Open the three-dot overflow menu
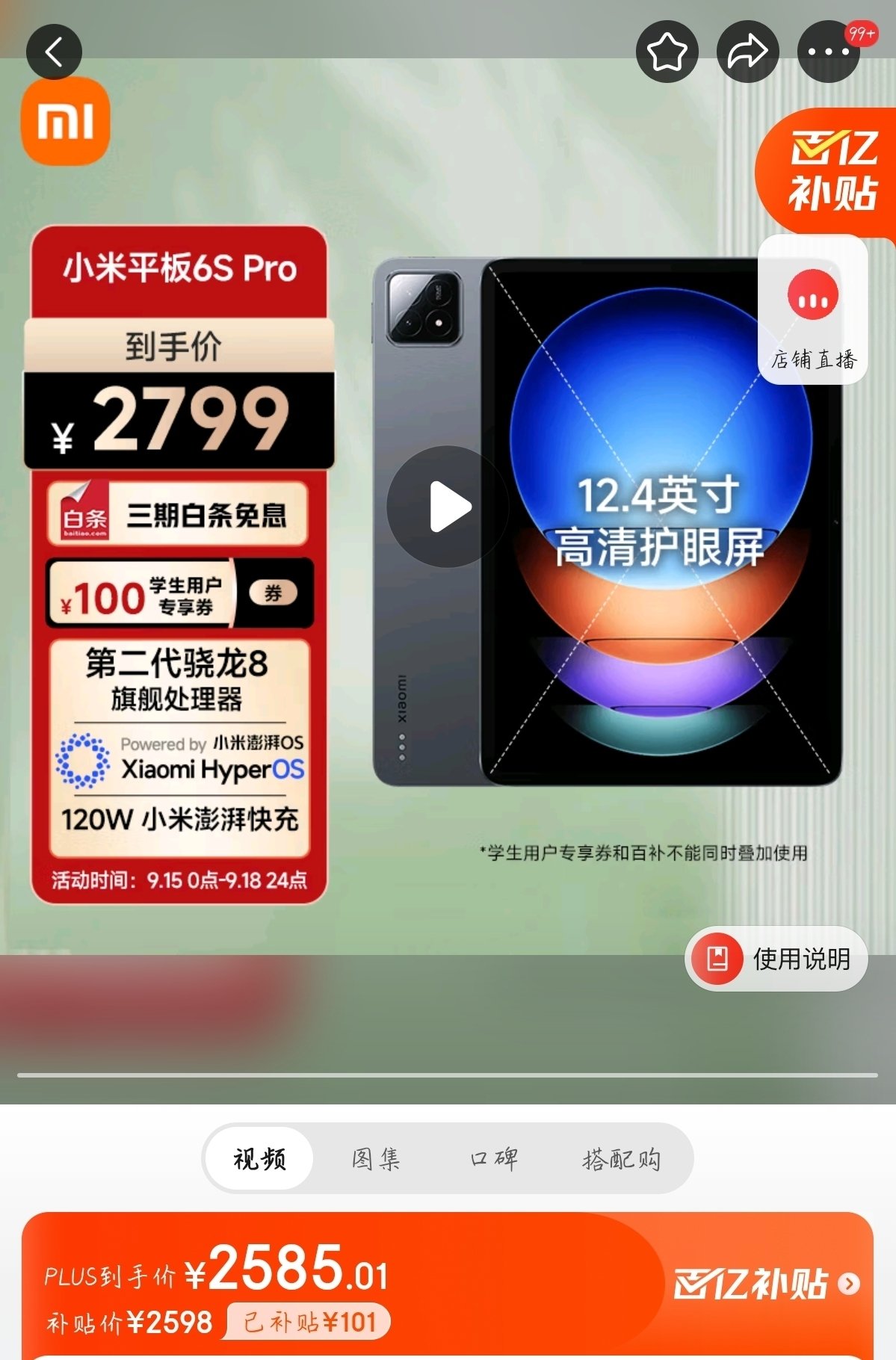The image size is (896, 1360). [828, 52]
